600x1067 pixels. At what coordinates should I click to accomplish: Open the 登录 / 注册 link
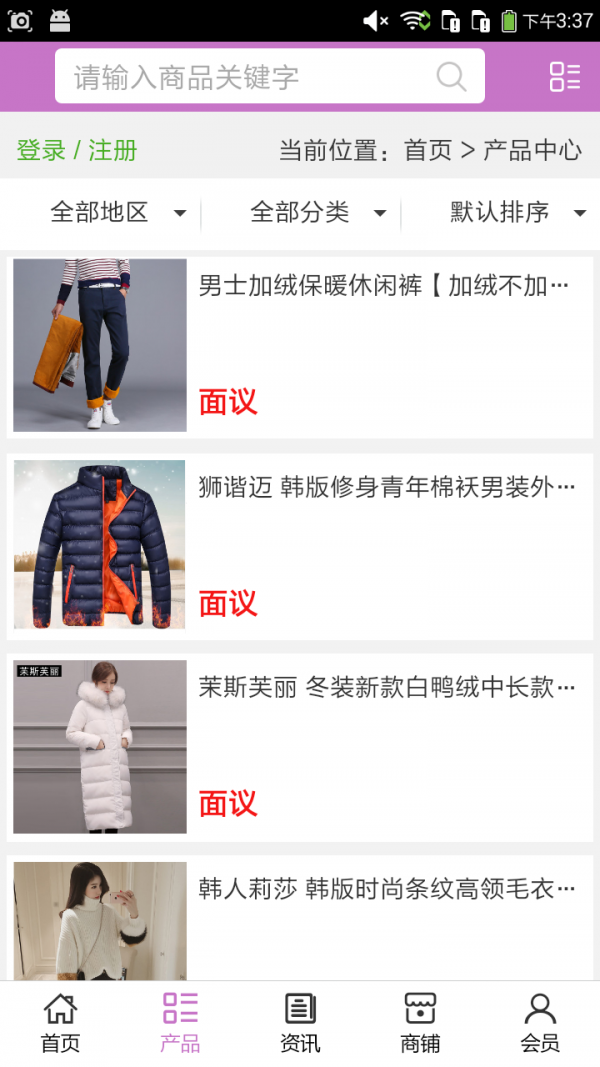[x=77, y=151]
